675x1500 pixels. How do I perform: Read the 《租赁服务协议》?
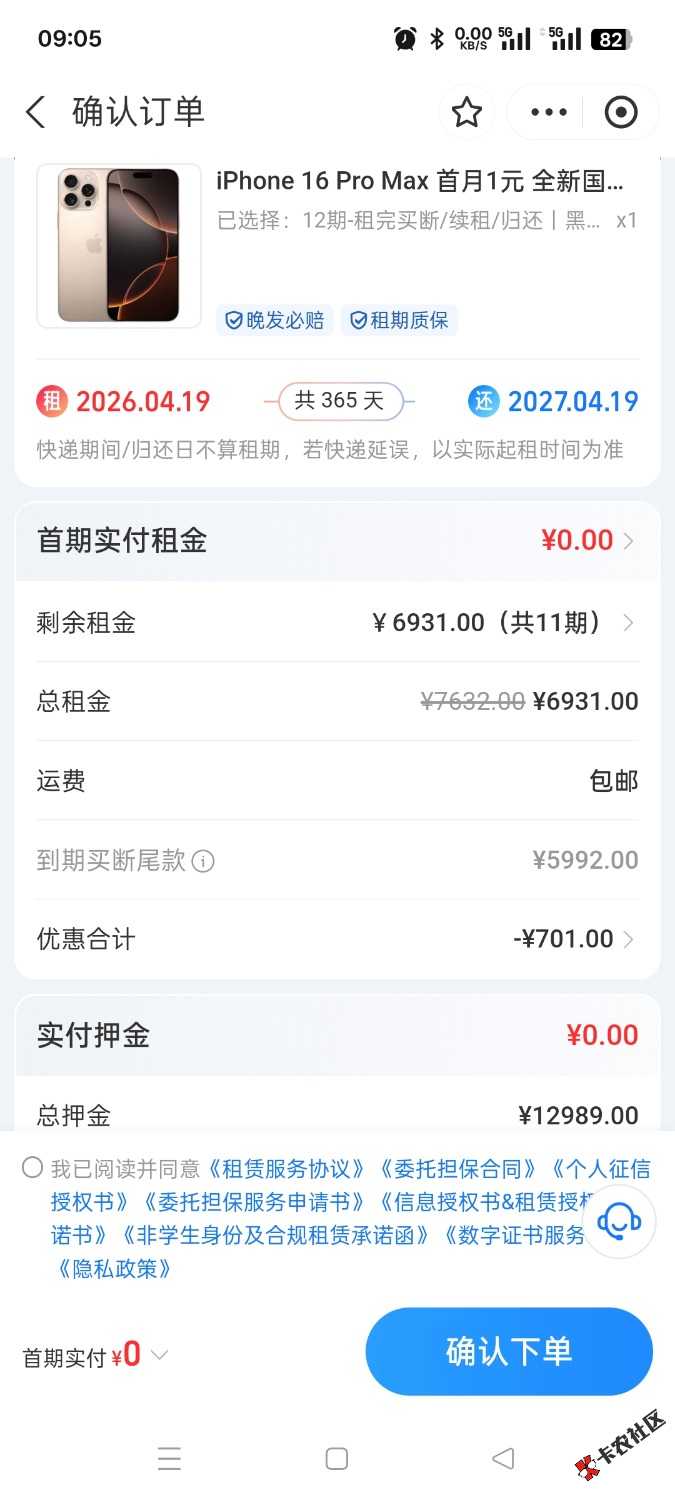[x=287, y=1169]
